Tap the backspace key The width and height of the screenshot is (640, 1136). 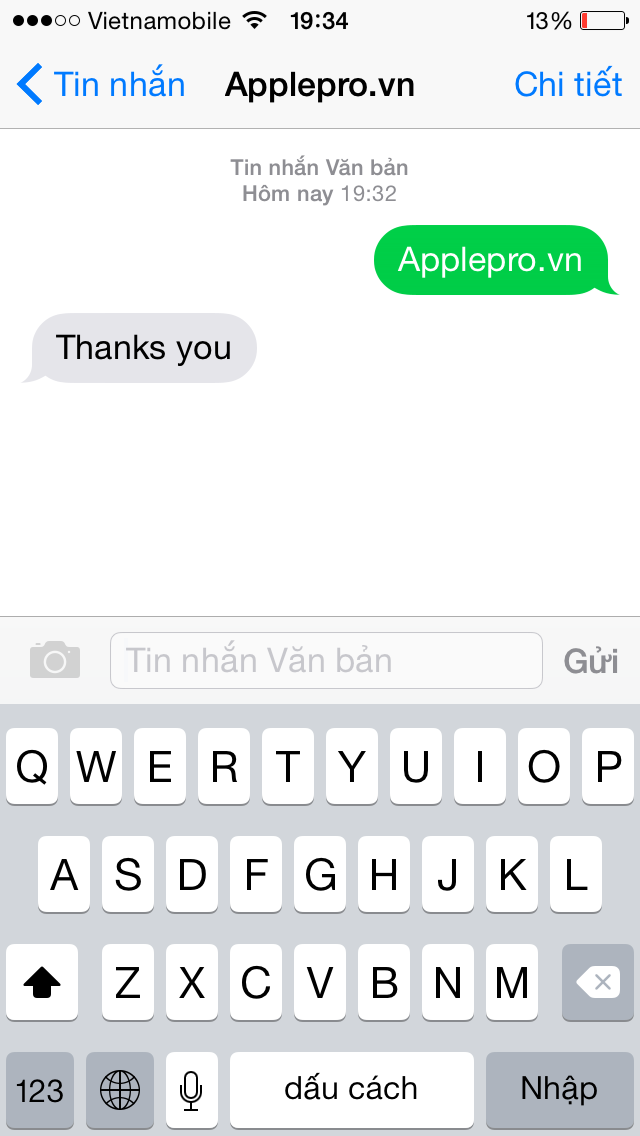pyautogui.click(x=598, y=982)
